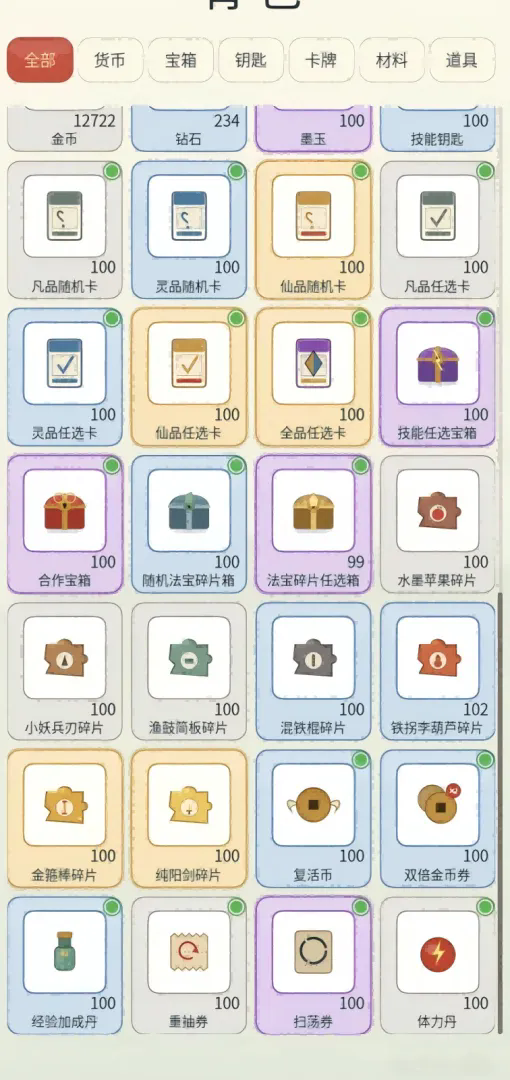View the 水墨苹果碎片 fragment
The height and width of the screenshot is (1080, 510).
(438, 524)
